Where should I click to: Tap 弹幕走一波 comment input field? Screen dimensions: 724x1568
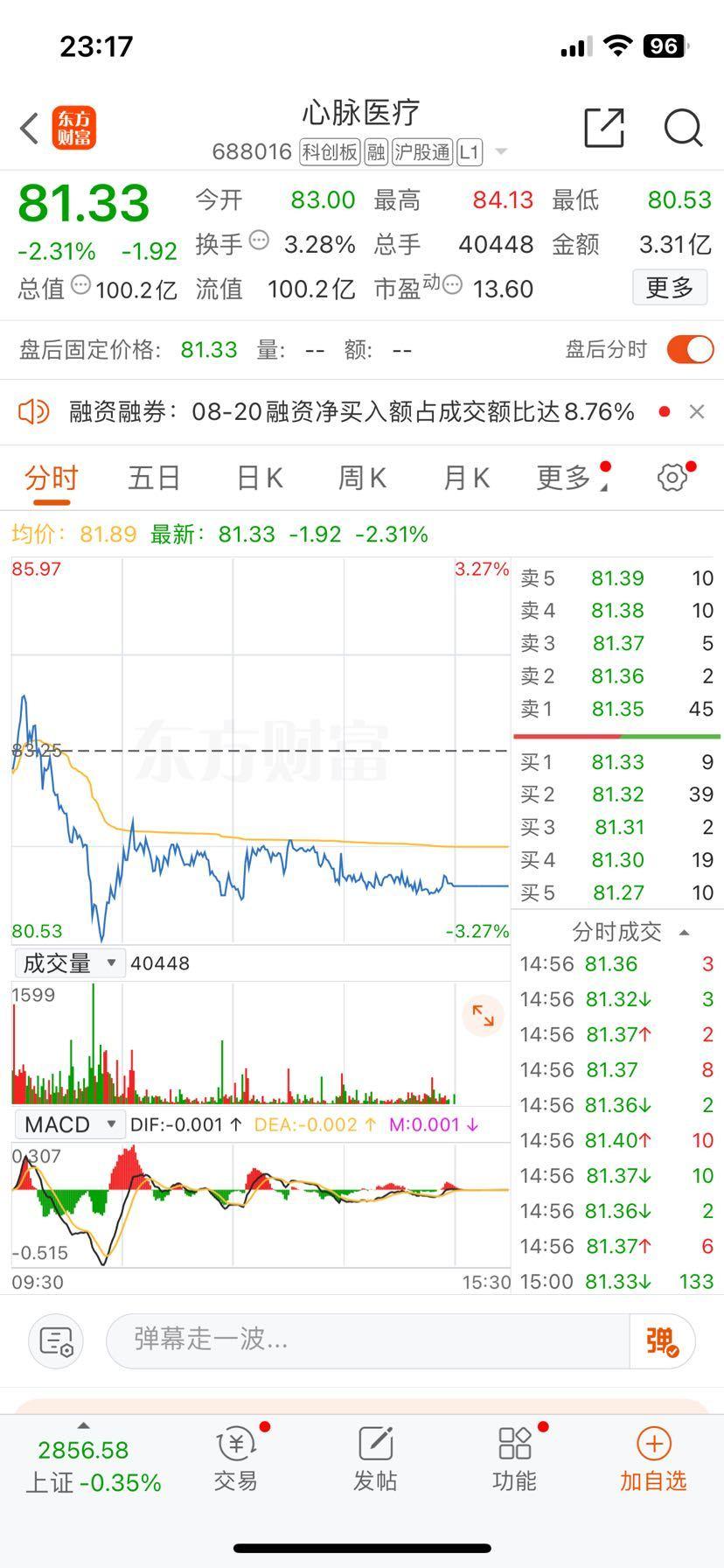367,1339
